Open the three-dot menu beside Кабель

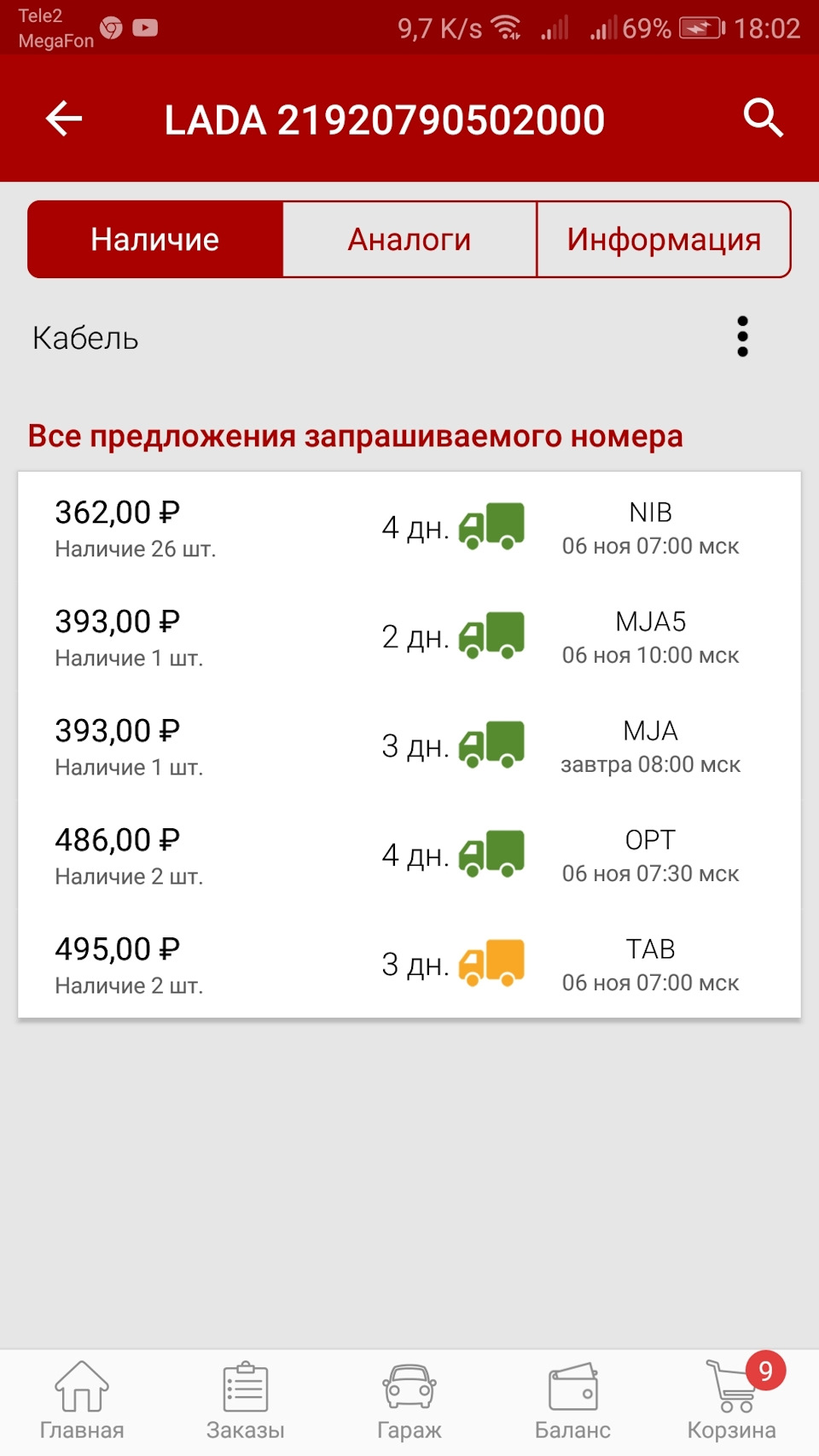pos(742,337)
